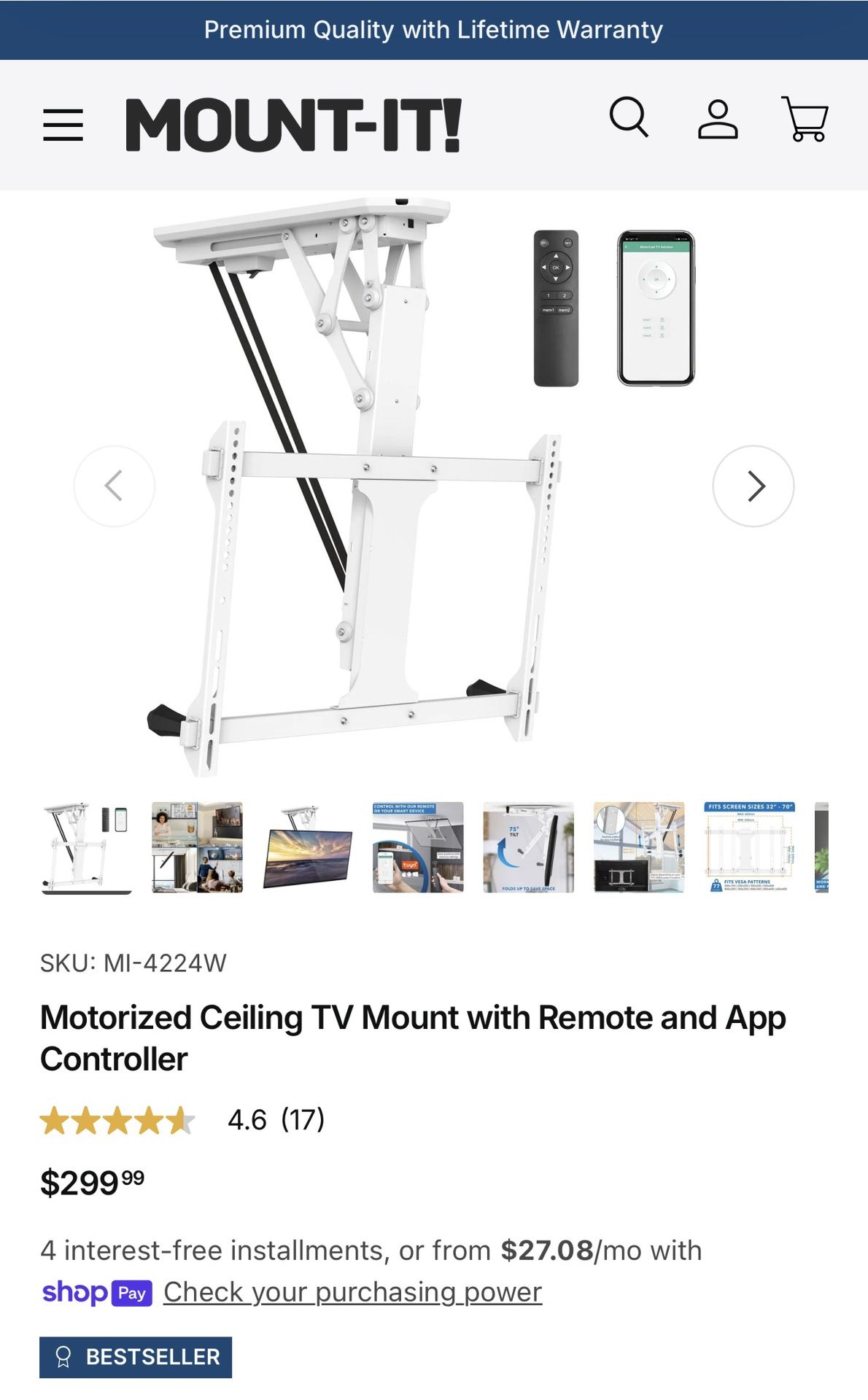
Task: Open the 4.6 star rating reviews
Action: [x=182, y=1120]
